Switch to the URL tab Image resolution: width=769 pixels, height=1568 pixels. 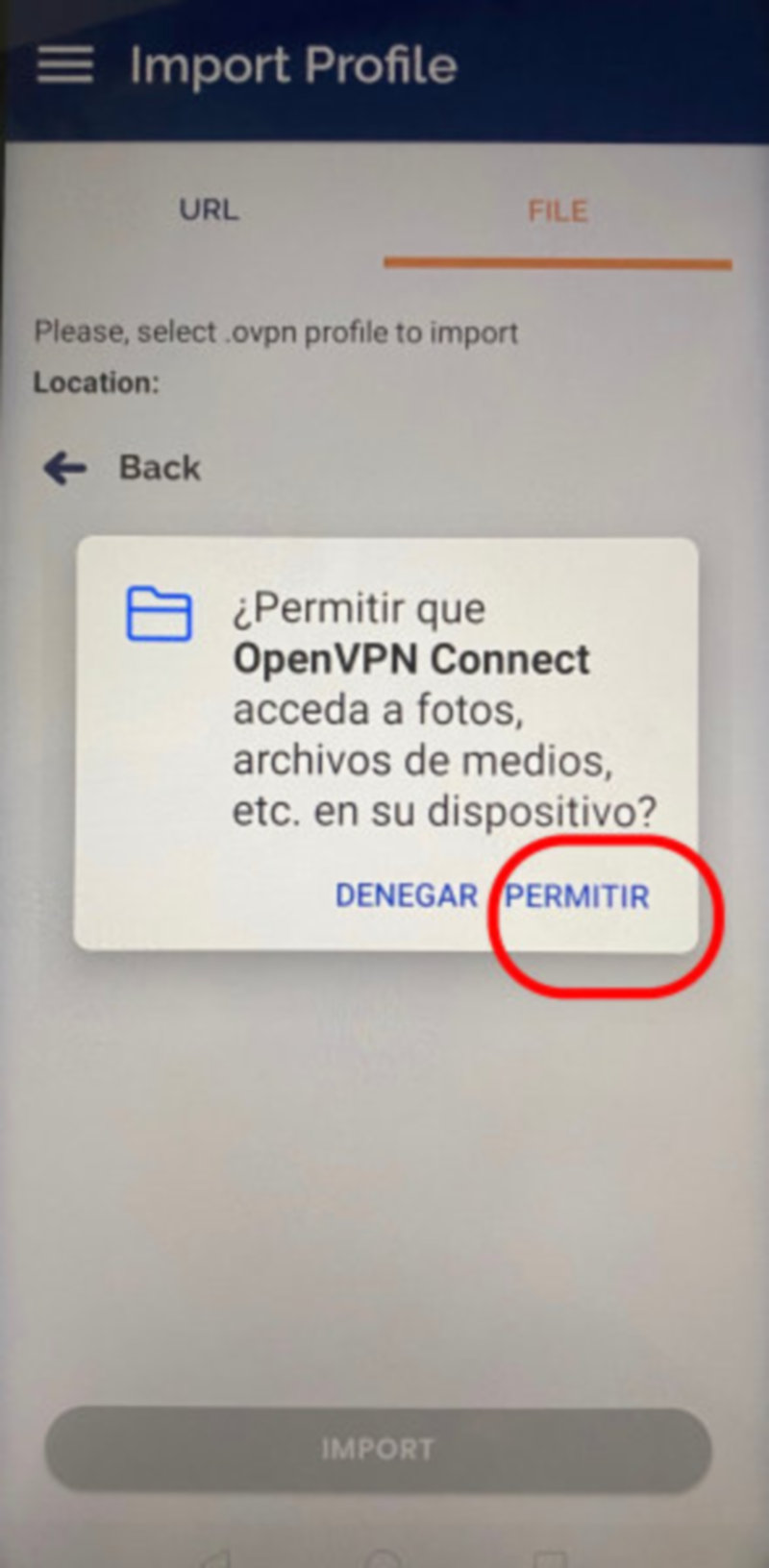click(x=209, y=210)
